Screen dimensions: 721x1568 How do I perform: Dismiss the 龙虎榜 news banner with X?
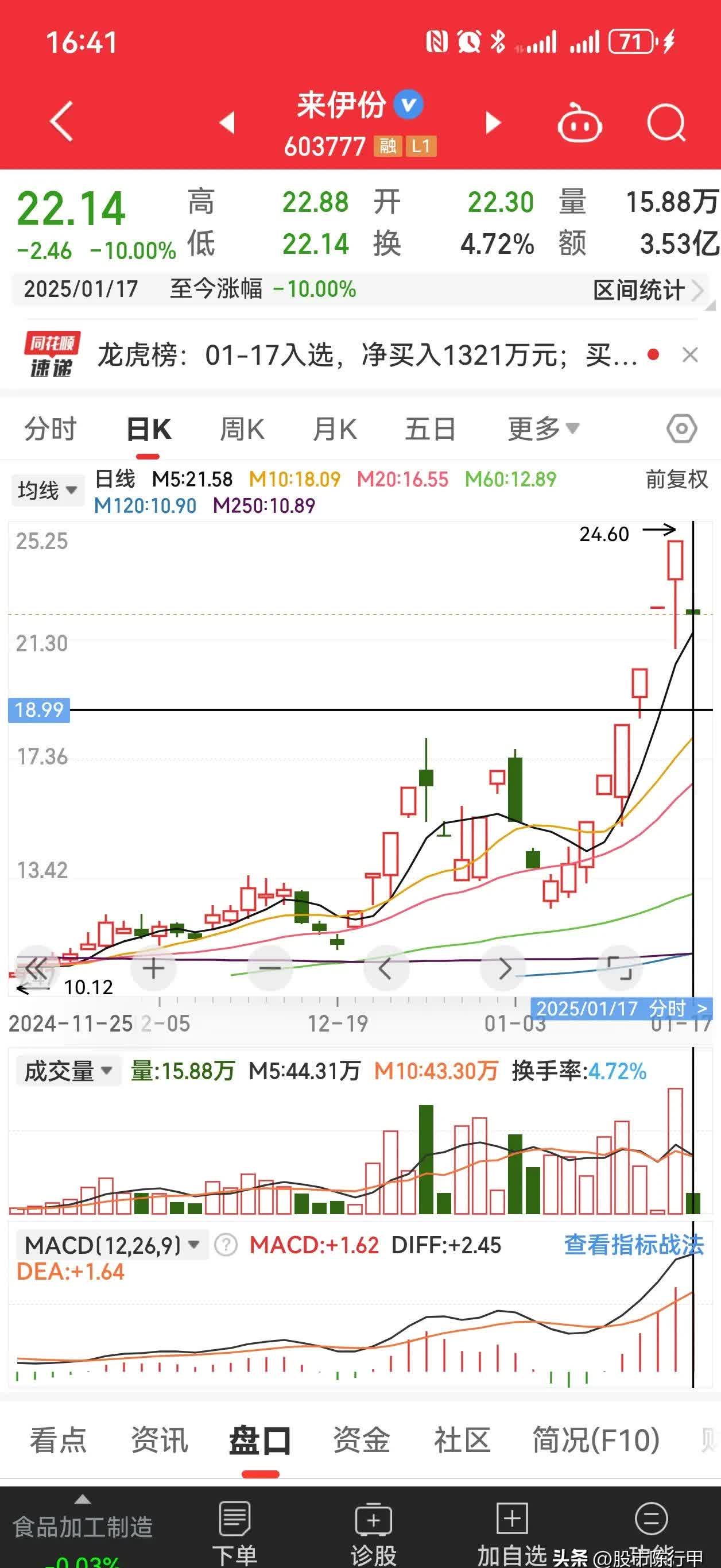(x=691, y=354)
